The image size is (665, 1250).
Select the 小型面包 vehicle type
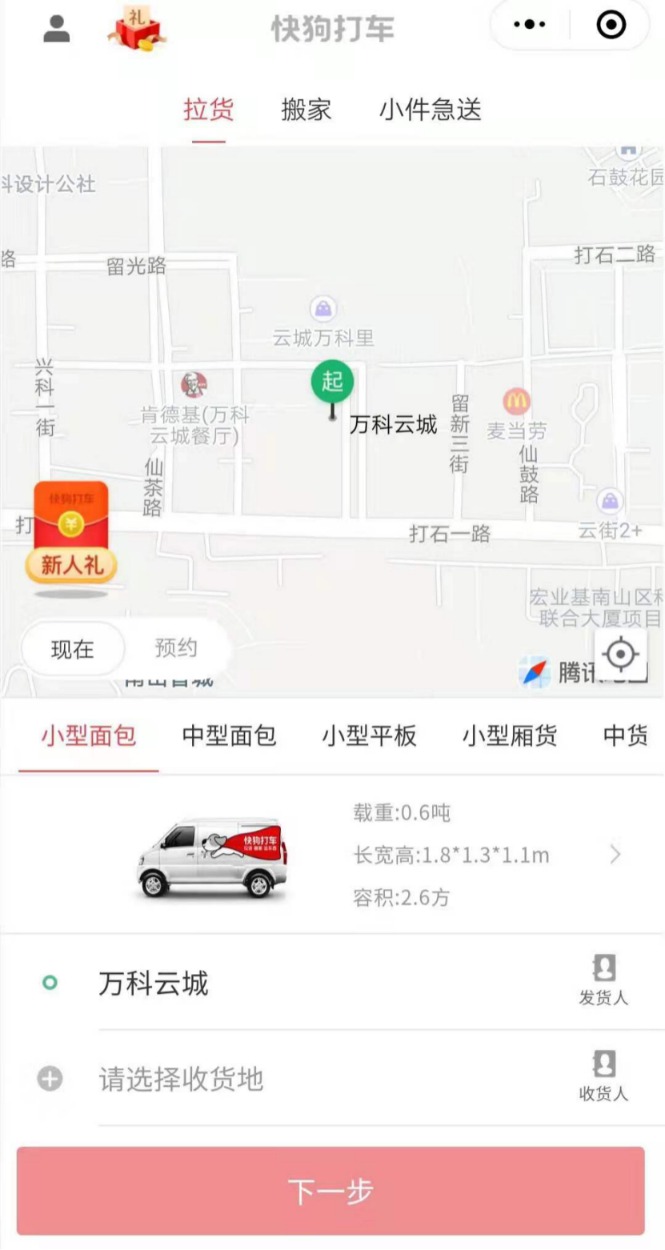[88, 737]
